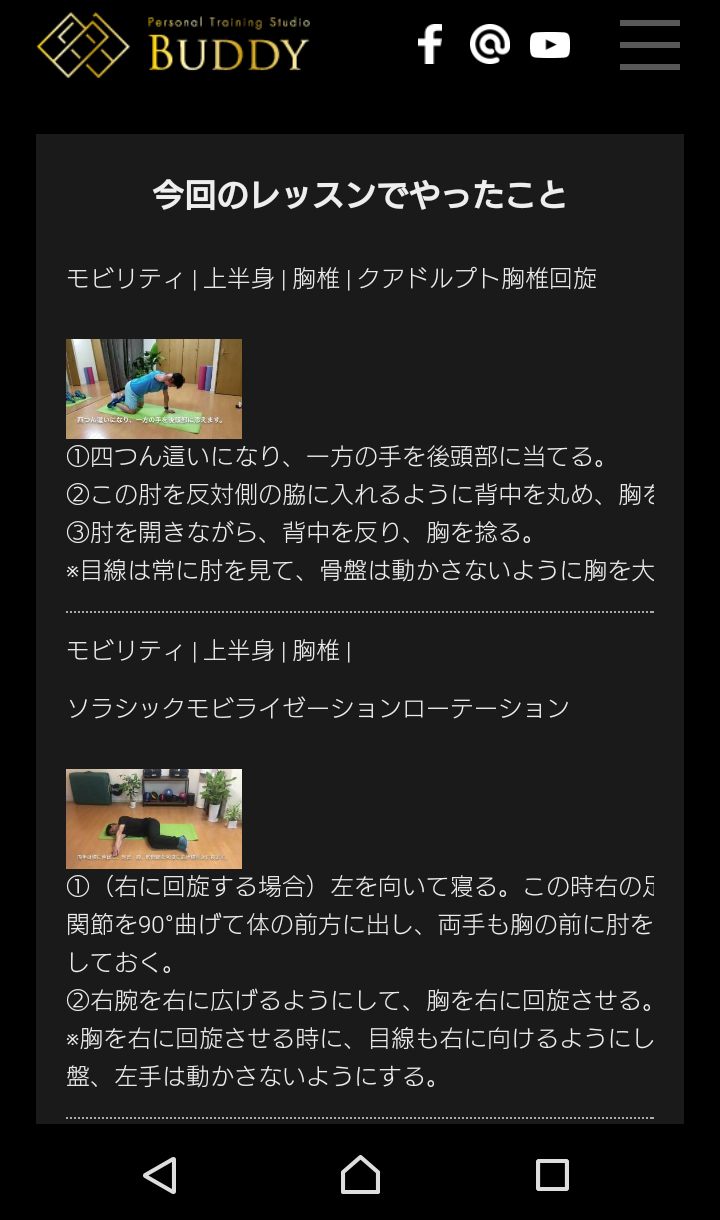Screen dimensions: 720x1220
Task: Tap the @ contact icon
Action: [x=490, y=44]
